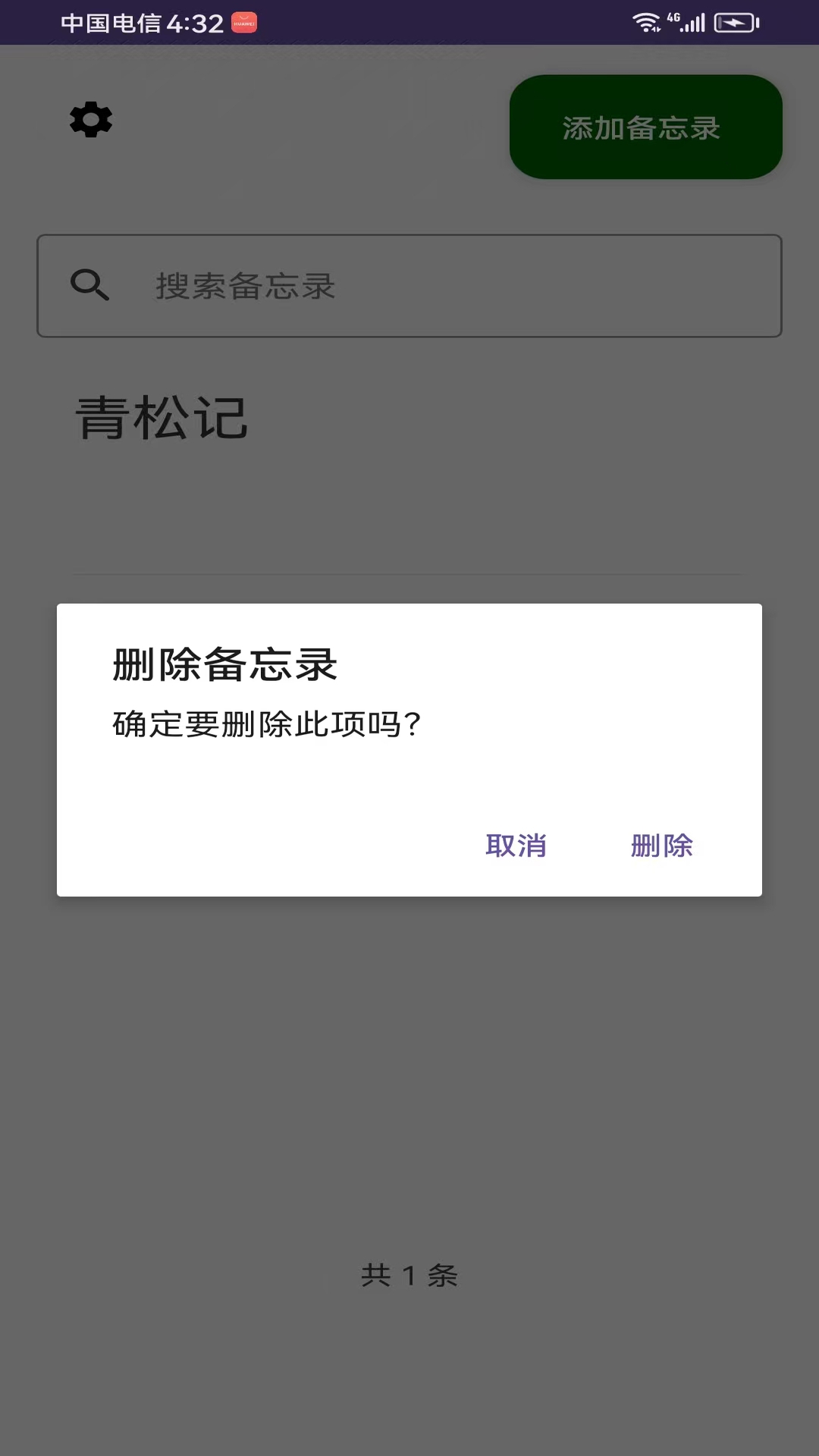This screenshot has width=819, height=1456.
Task: Cancel deletion by tapping 取消
Action: click(x=516, y=845)
